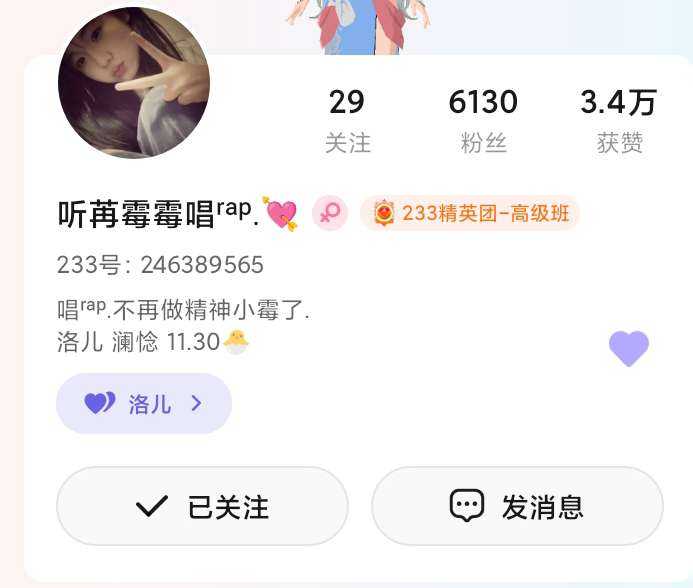Viewport: 693px width, 588px height.
Task: Open the 233精英团-高级班 badge
Action: 470,214
